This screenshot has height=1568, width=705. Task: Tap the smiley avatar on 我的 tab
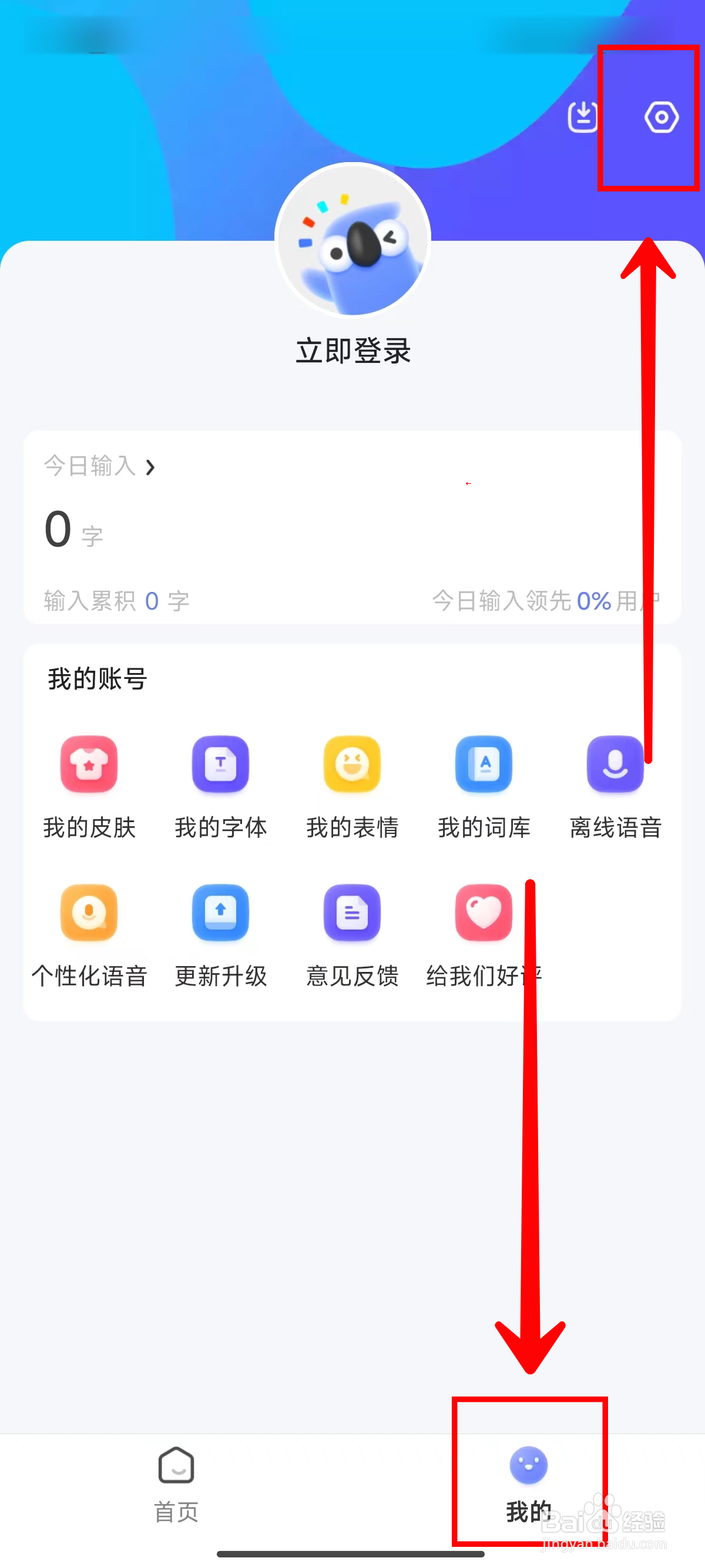(527, 1467)
